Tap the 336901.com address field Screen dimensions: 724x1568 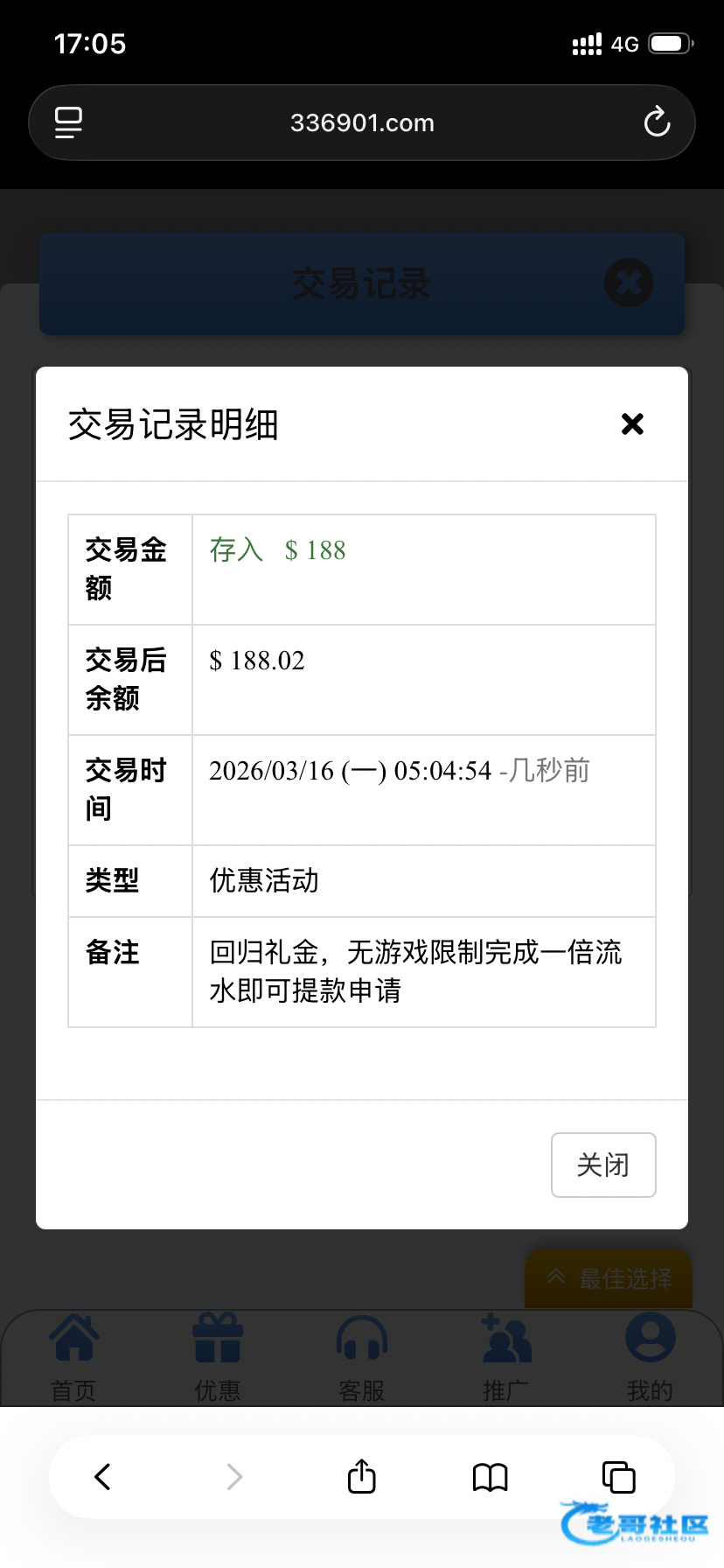coord(362,122)
